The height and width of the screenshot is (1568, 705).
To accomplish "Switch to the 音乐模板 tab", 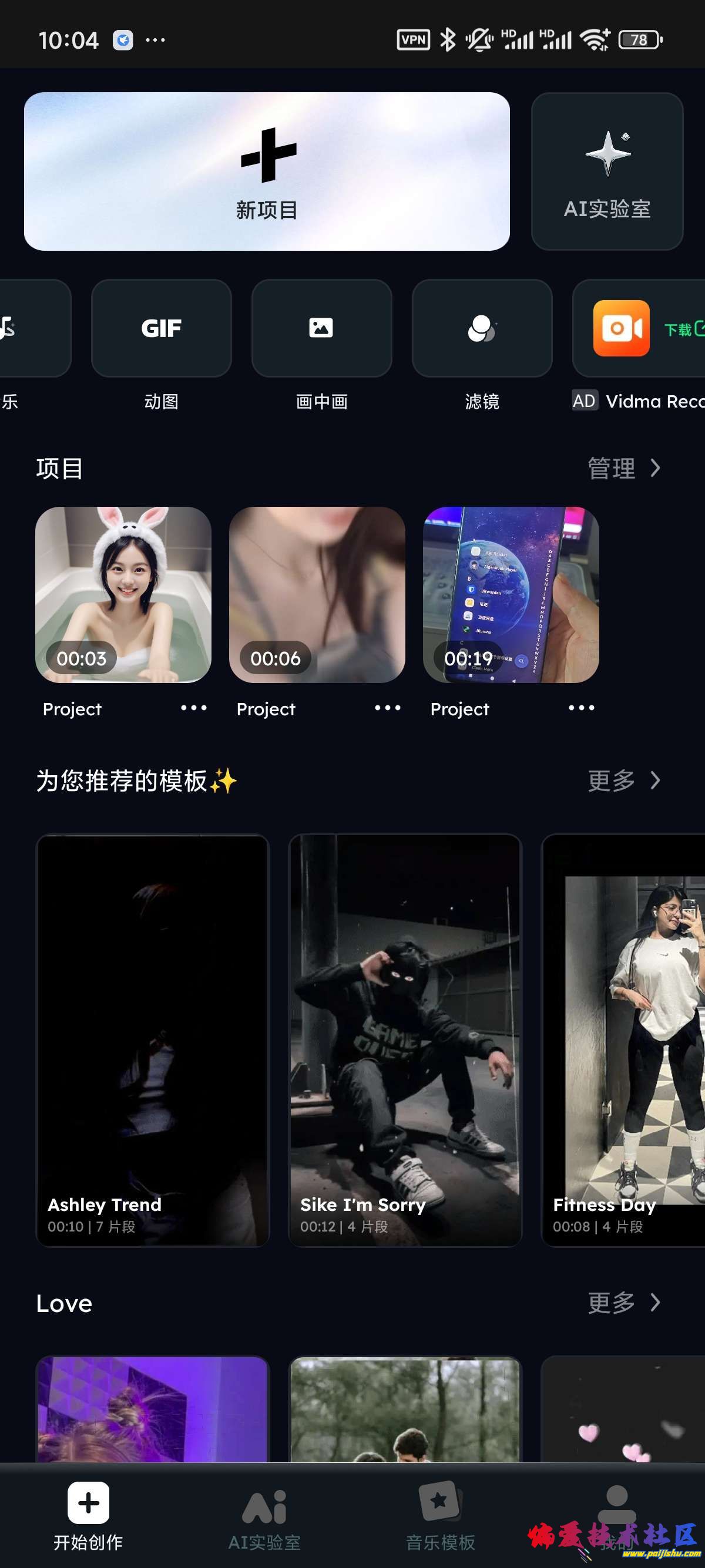I will pyautogui.click(x=440, y=1516).
